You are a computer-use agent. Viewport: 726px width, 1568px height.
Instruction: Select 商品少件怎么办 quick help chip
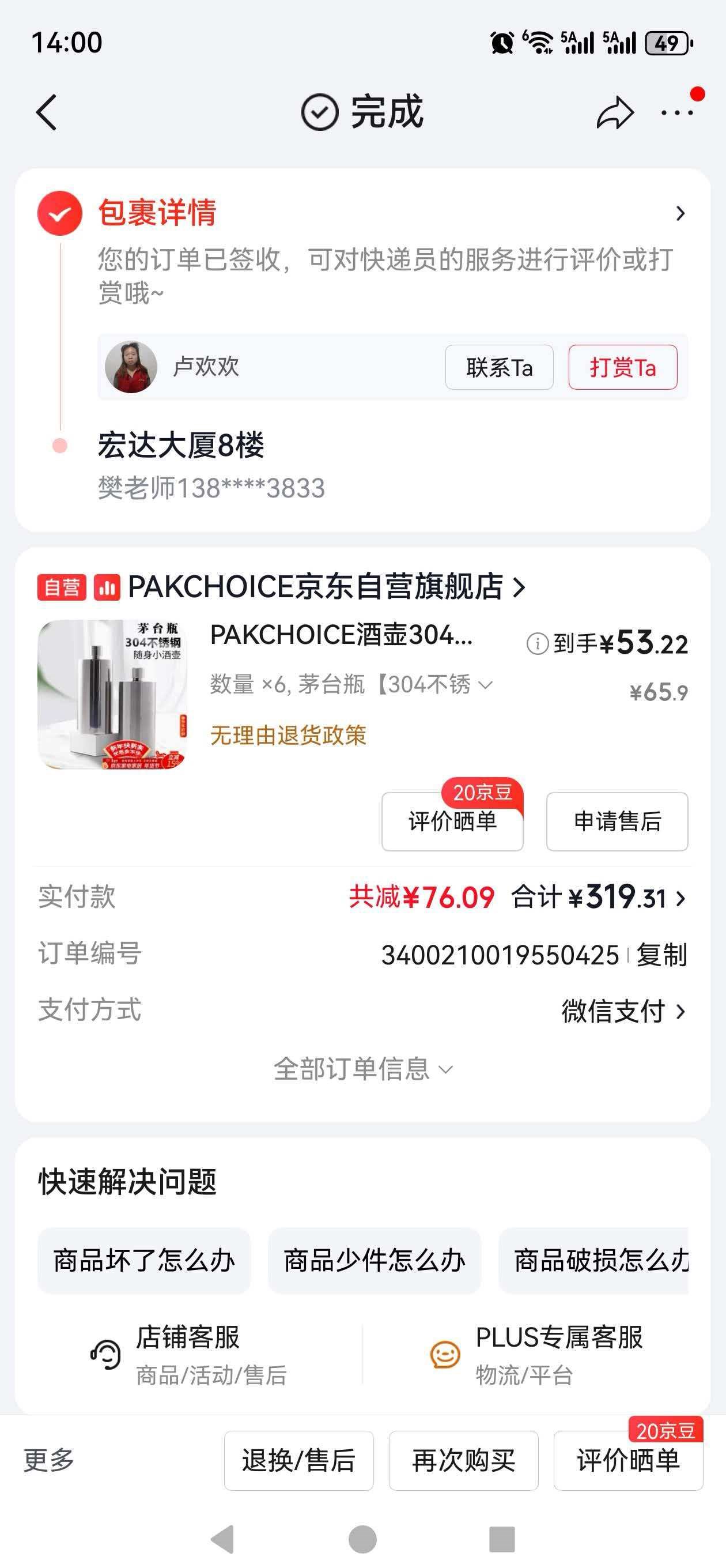click(375, 1261)
